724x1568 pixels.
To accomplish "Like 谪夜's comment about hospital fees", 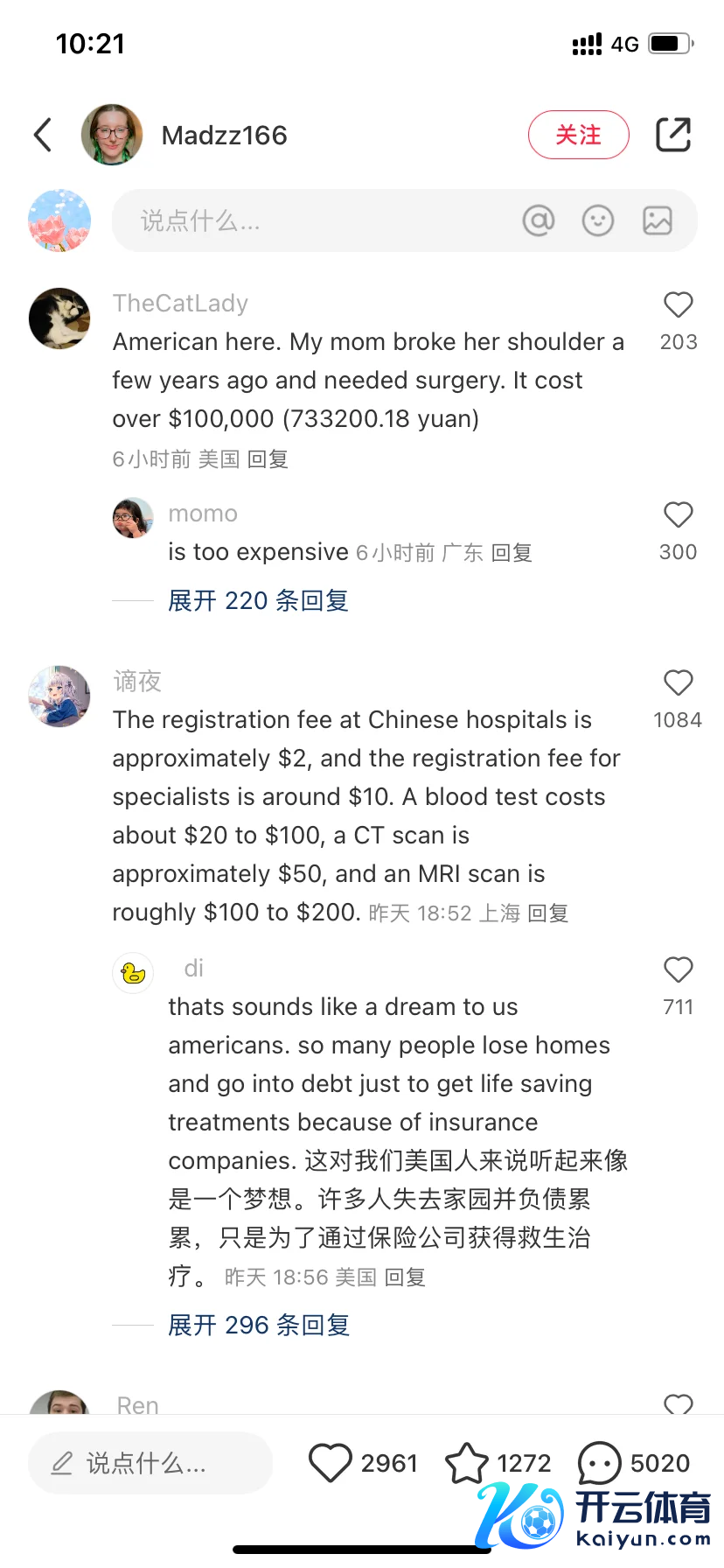I will pyautogui.click(x=679, y=683).
